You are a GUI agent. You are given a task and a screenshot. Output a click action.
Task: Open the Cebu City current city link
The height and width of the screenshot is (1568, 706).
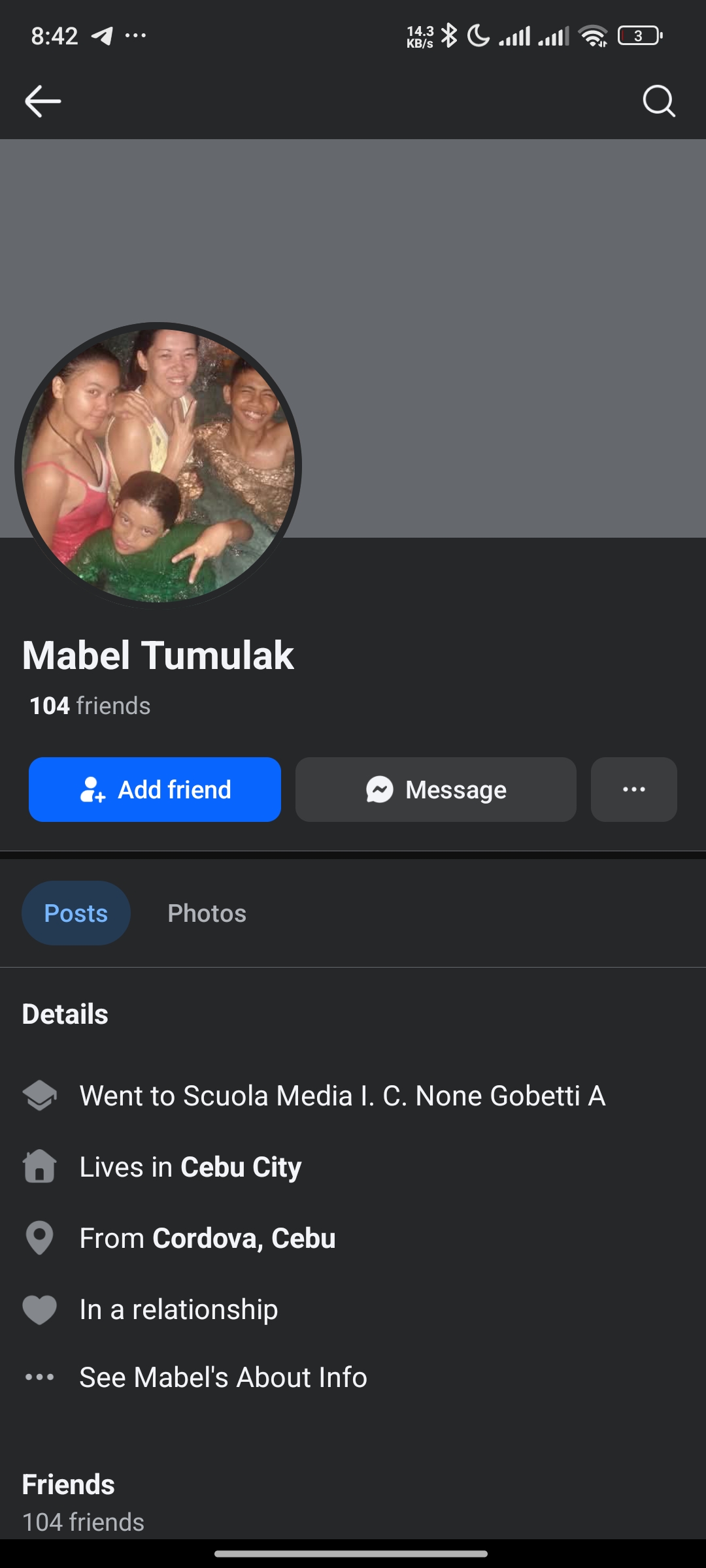[x=241, y=1167]
